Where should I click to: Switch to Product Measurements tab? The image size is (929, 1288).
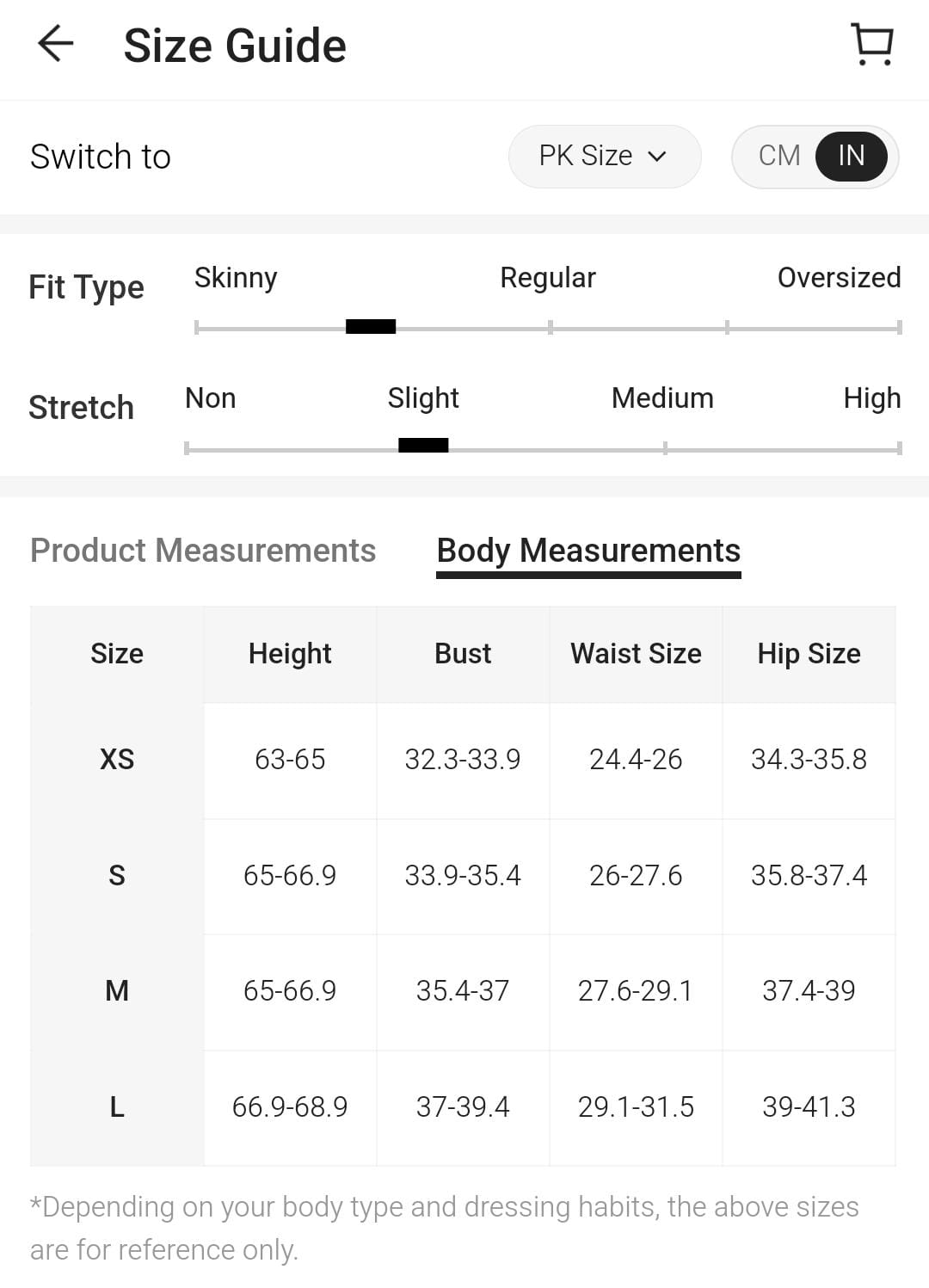[x=203, y=551]
